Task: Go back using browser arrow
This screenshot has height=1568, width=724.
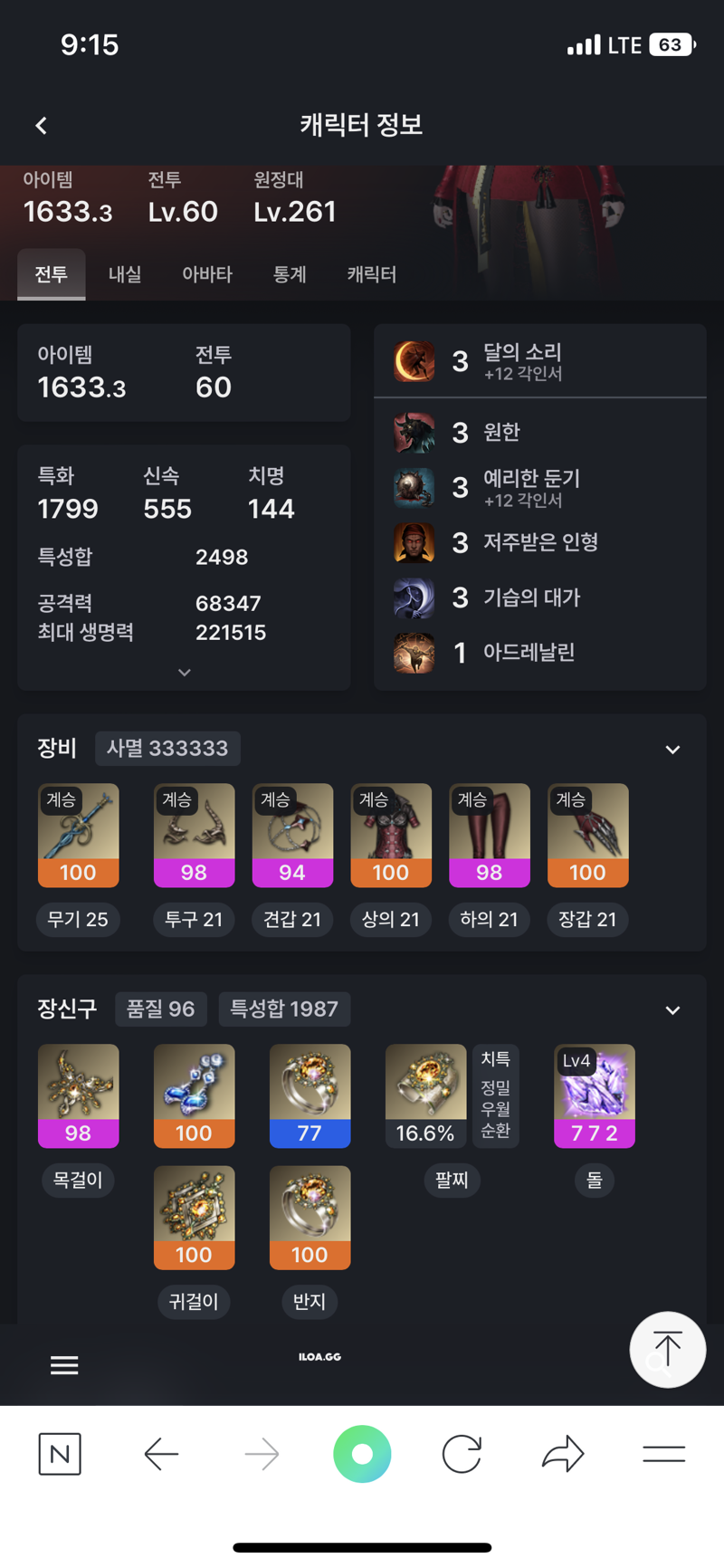Action: [x=161, y=1454]
